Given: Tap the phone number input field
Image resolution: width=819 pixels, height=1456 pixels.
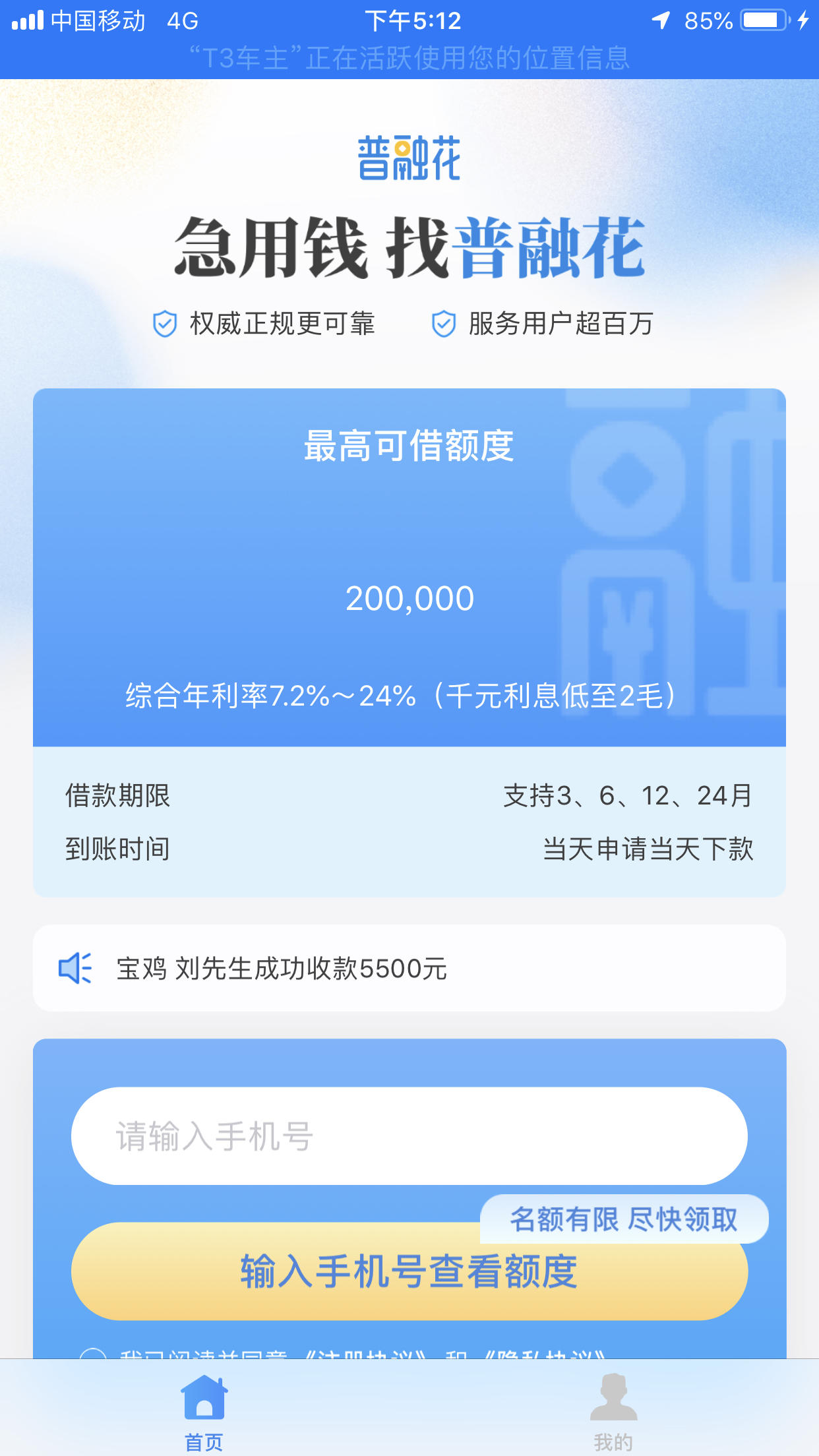Looking at the screenshot, I should 409,1136.
